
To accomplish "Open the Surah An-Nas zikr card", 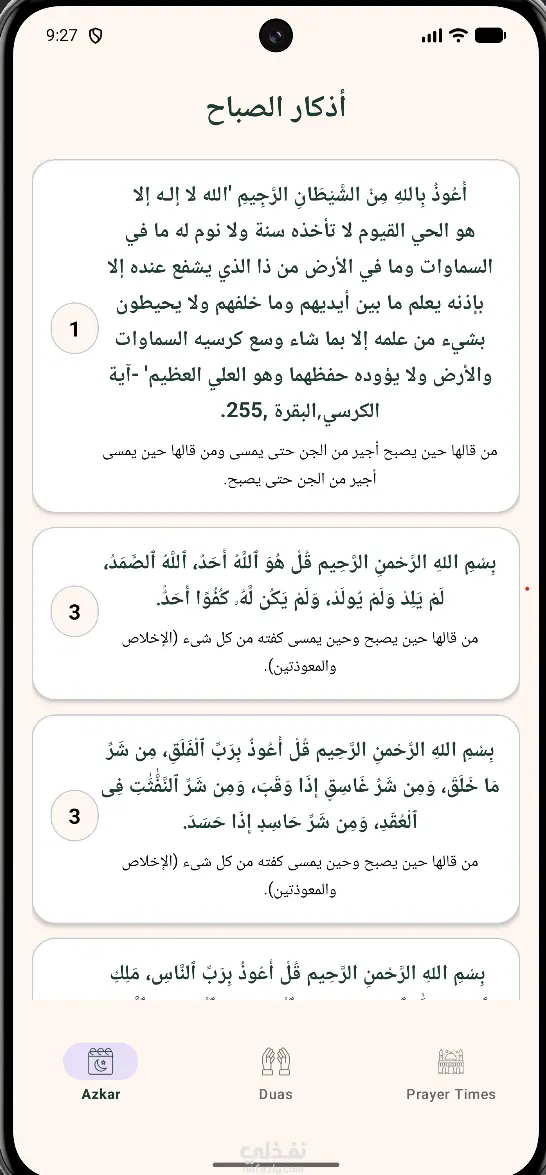I will pos(276,970).
